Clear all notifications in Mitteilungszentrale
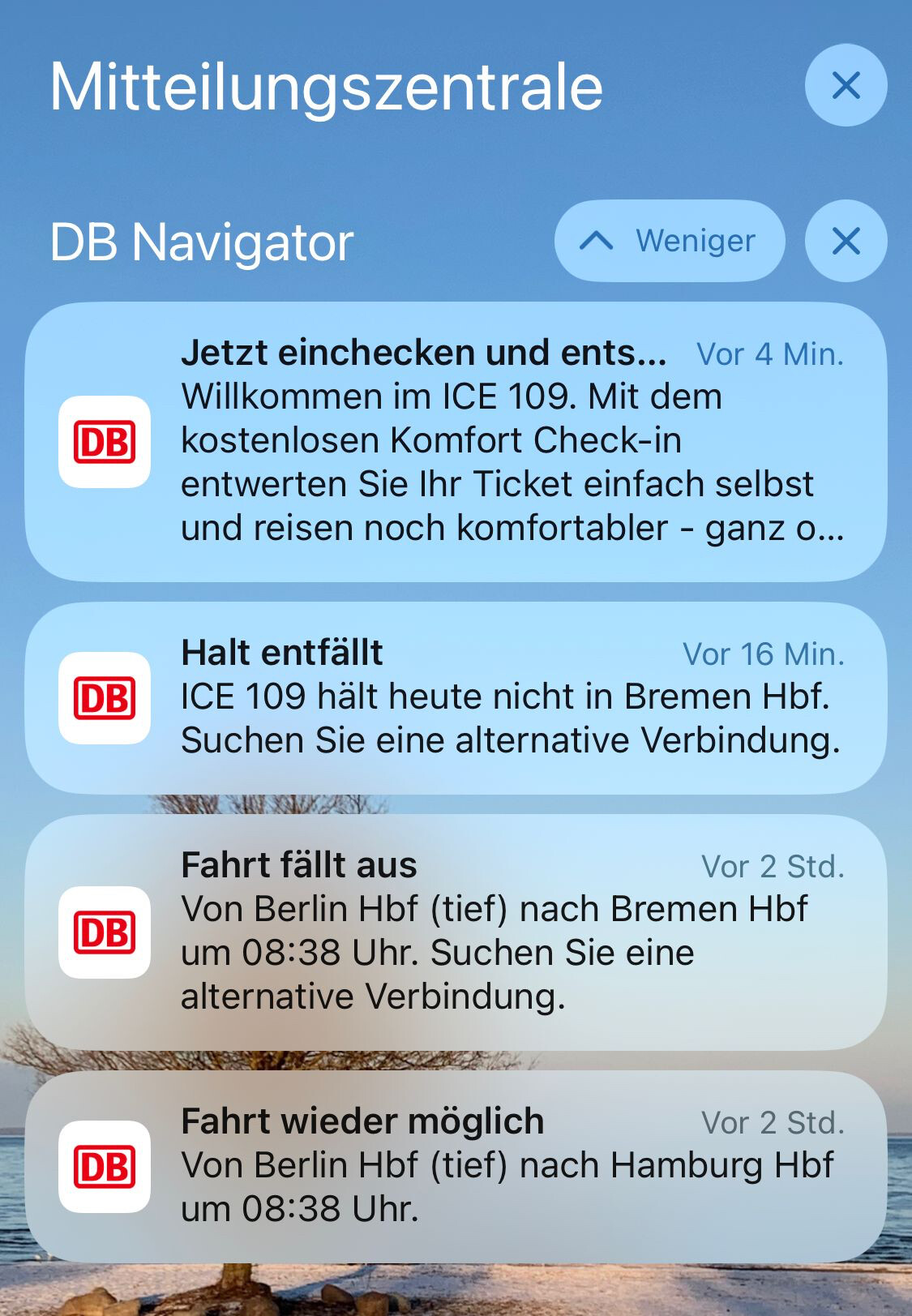This screenshot has width=912, height=1316. [x=846, y=85]
